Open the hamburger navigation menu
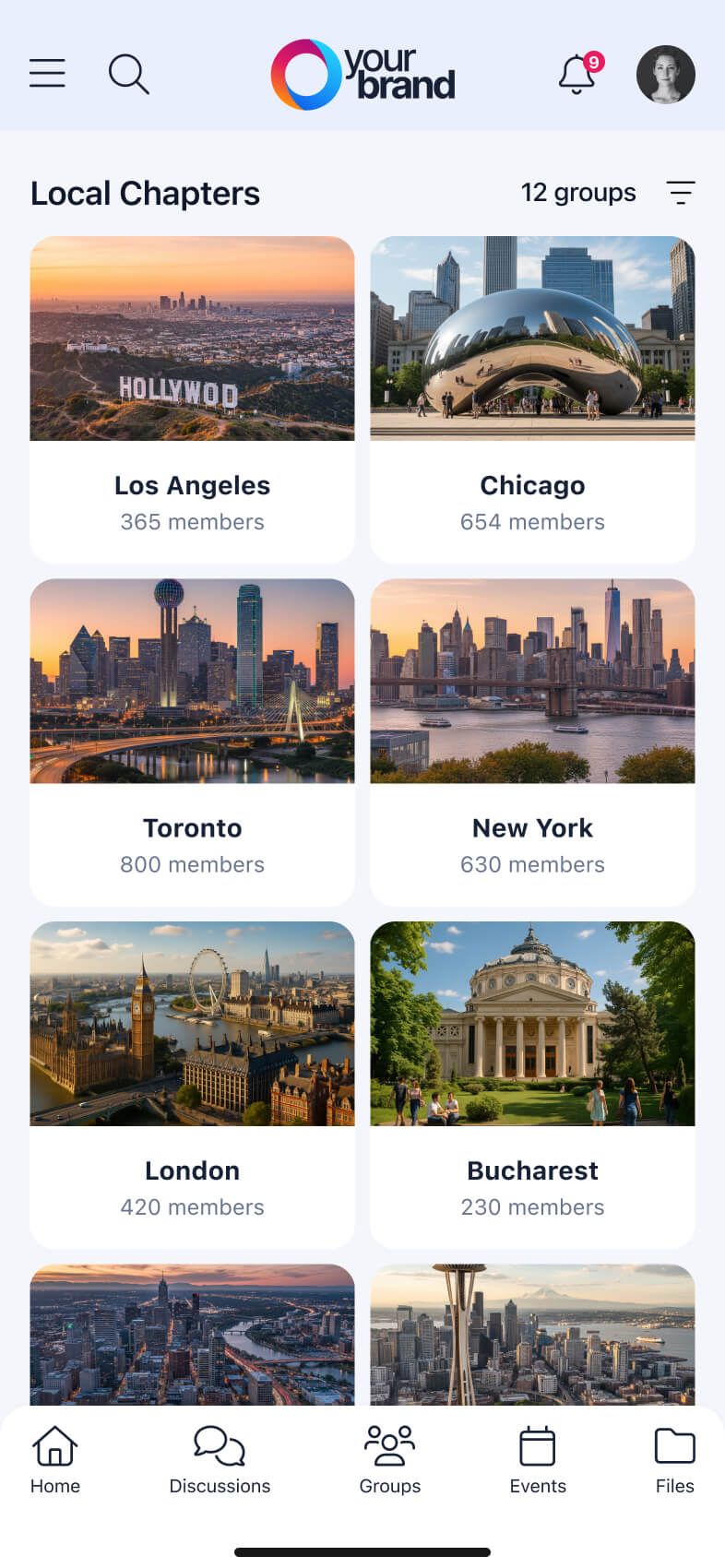The width and height of the screenshot is (725, 1568). 47,74
